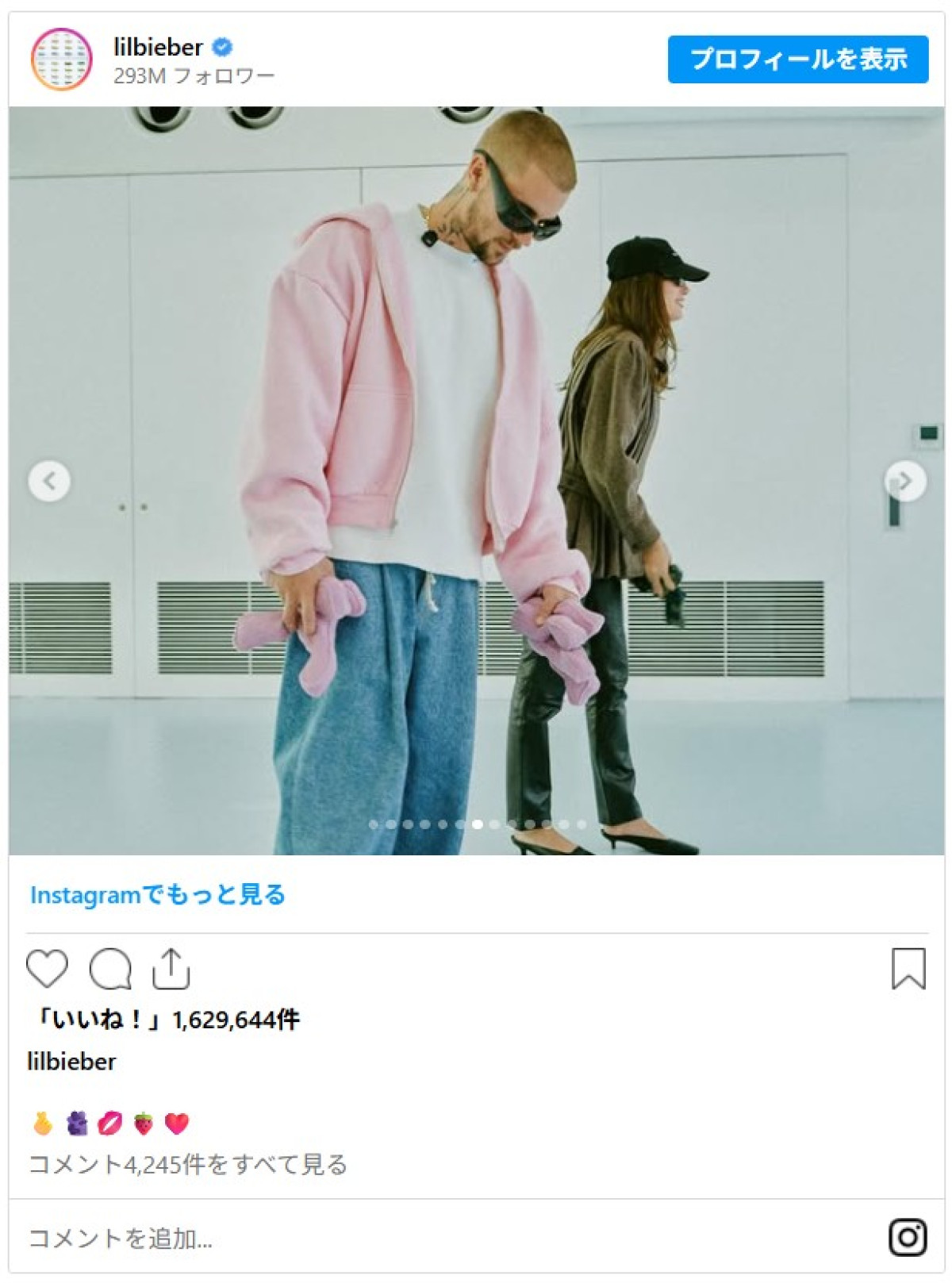Image resolution: width=952 pixels, height=1283 pixels.
Task: Open the post photo
Action: tap(476, 397)
